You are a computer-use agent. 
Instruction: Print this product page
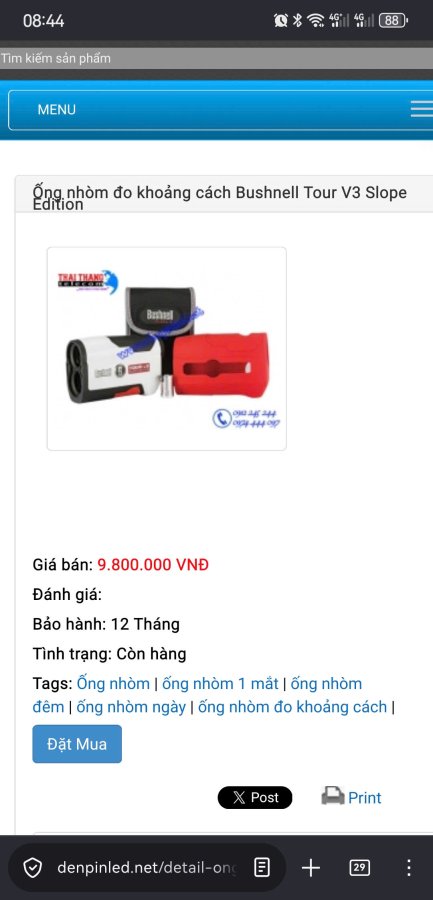(351, 797)
